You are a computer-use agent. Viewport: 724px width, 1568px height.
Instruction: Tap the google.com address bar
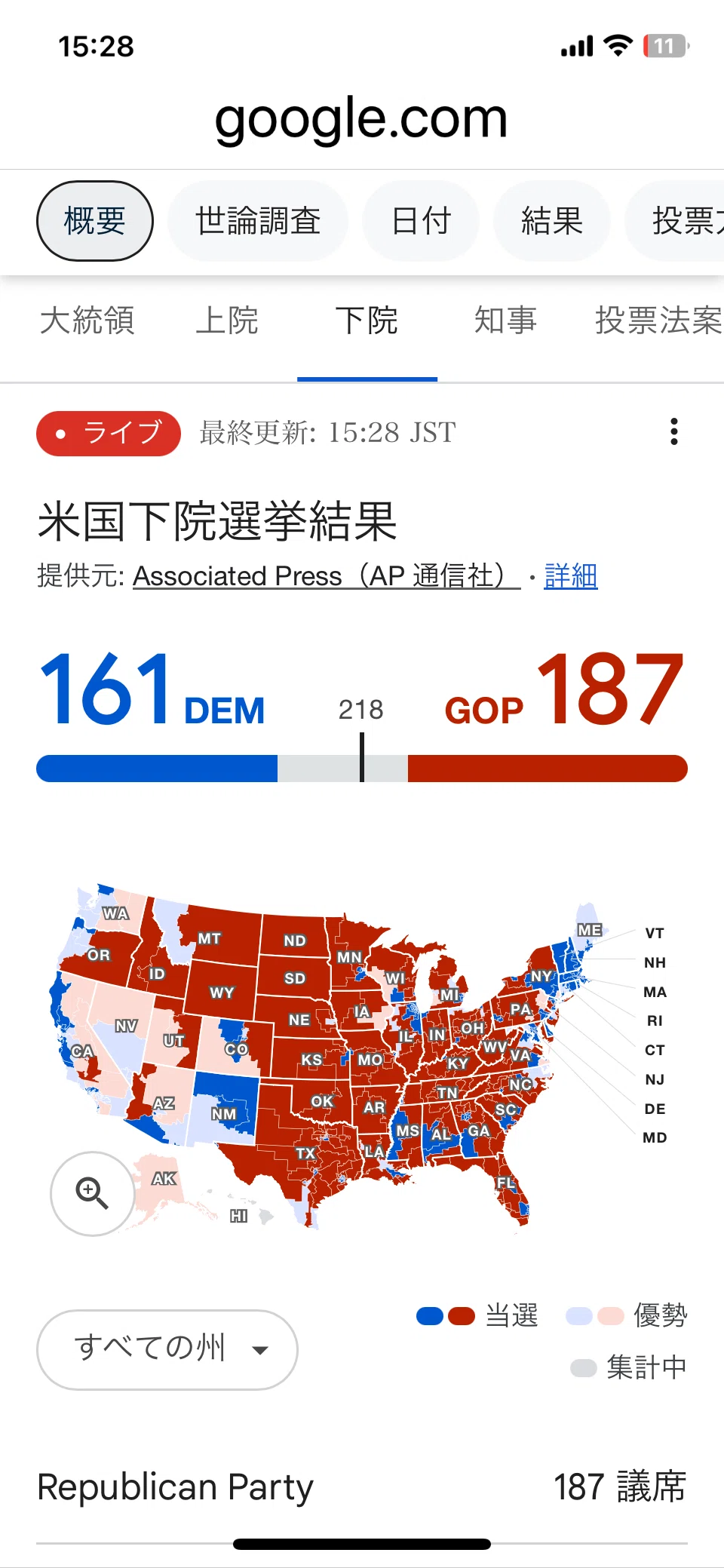pyautogui.click(x=361, y=118)
